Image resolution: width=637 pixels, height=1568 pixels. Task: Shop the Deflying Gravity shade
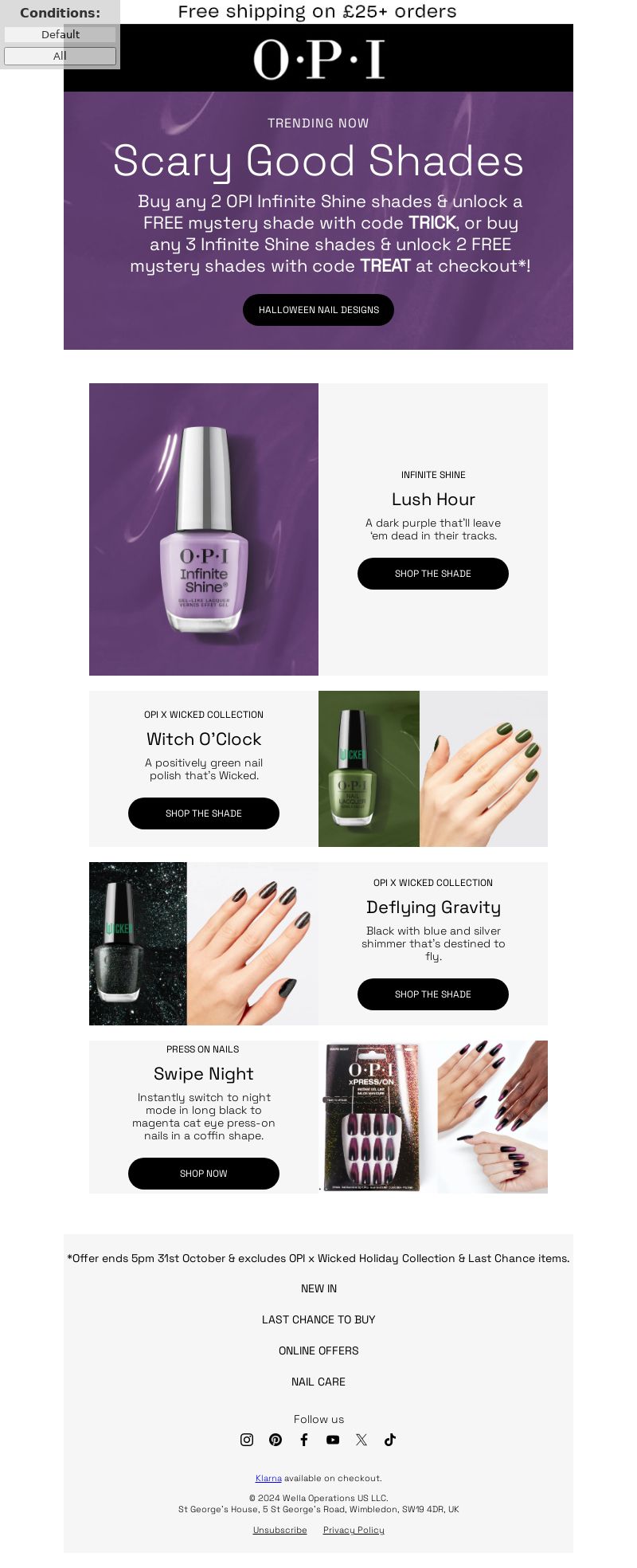tap(432, 994)
